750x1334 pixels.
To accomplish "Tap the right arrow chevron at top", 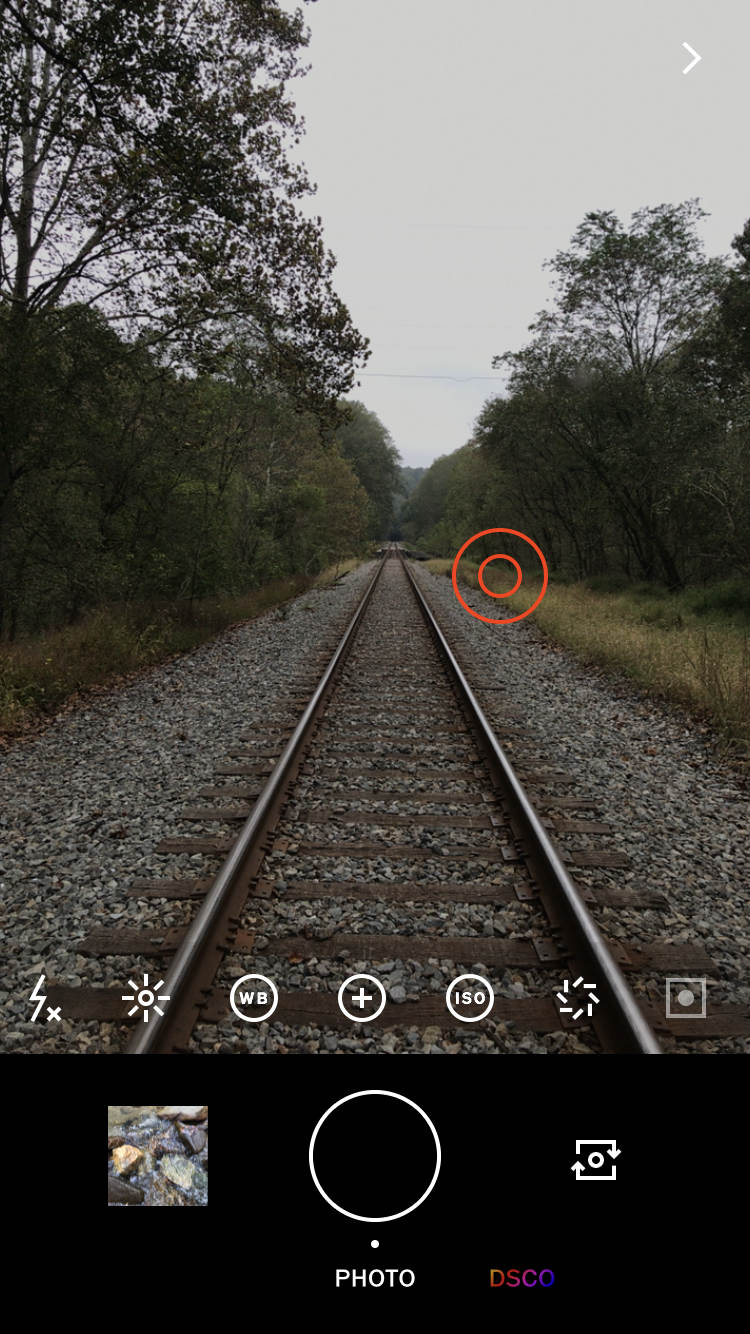I will pos(691,58).
